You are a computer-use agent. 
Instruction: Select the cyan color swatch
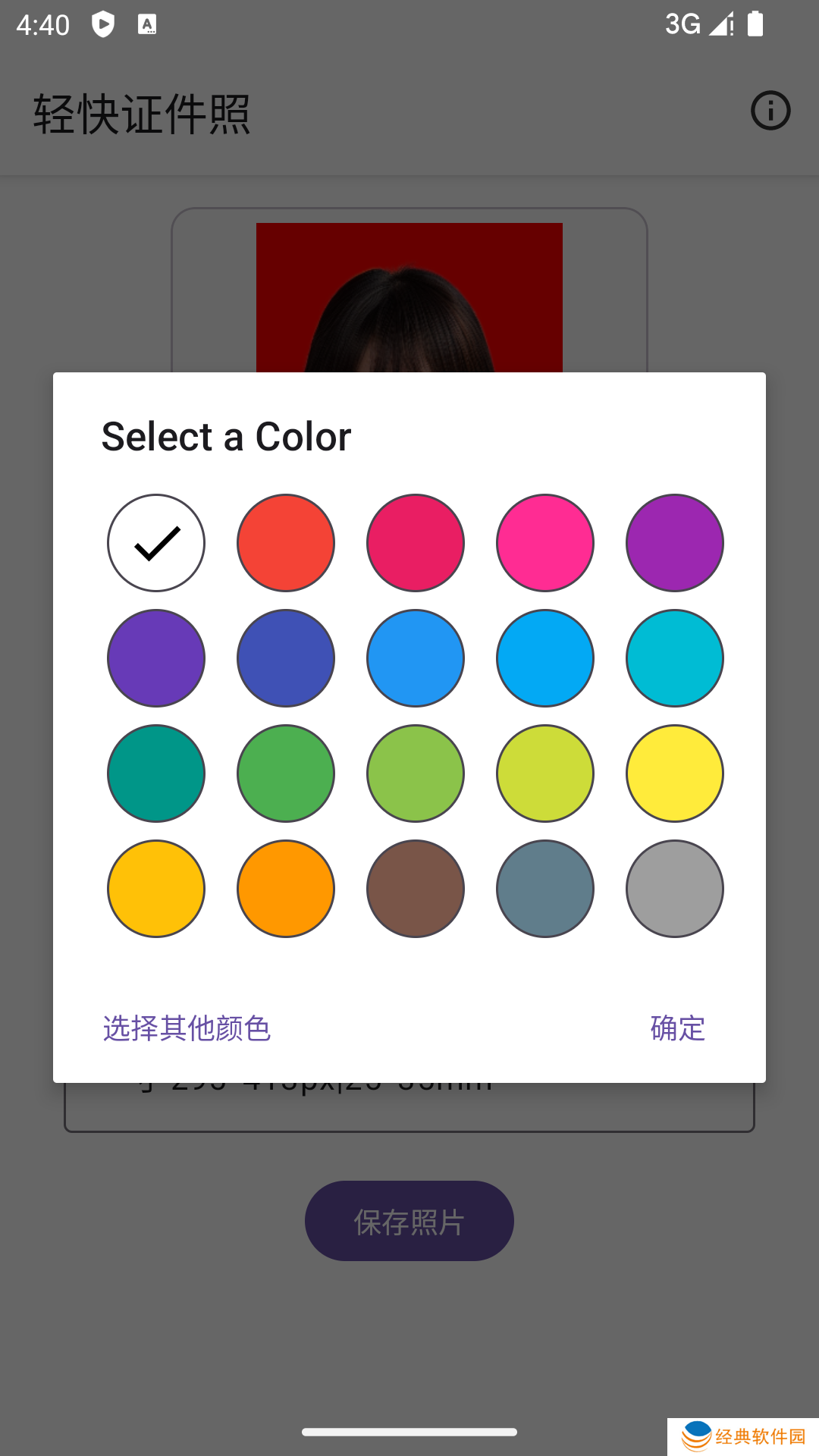point(675,658)
